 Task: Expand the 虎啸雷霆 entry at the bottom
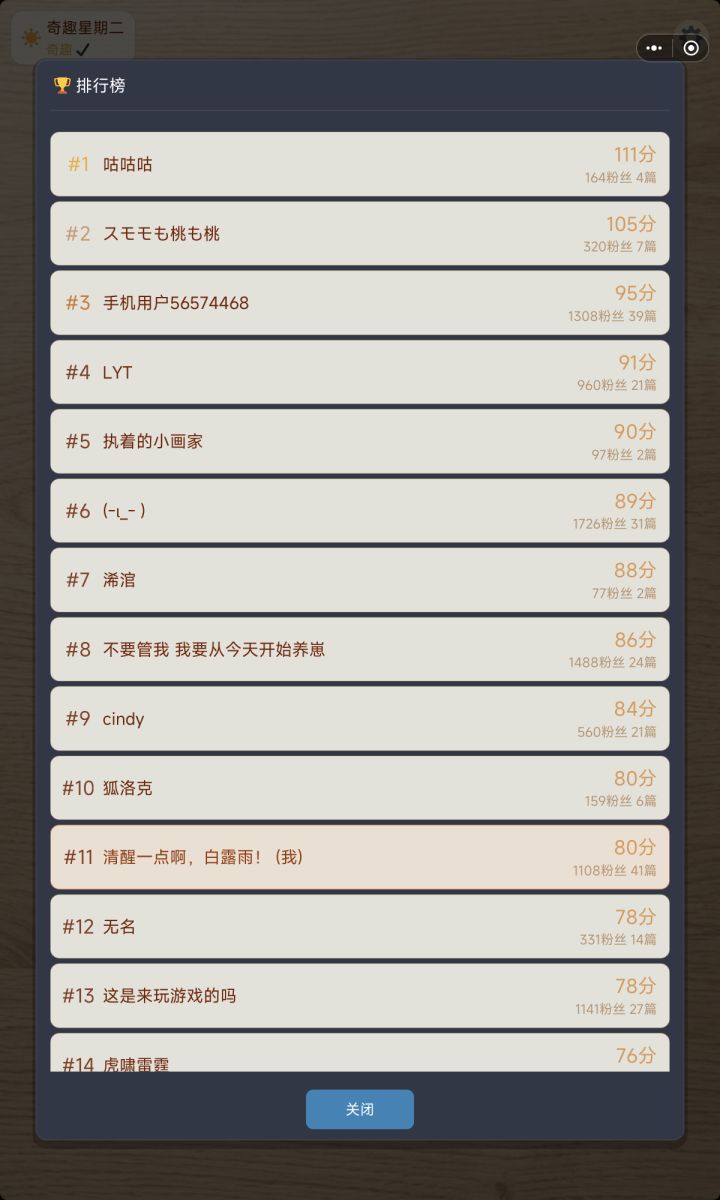click(x=360, y=1058)
